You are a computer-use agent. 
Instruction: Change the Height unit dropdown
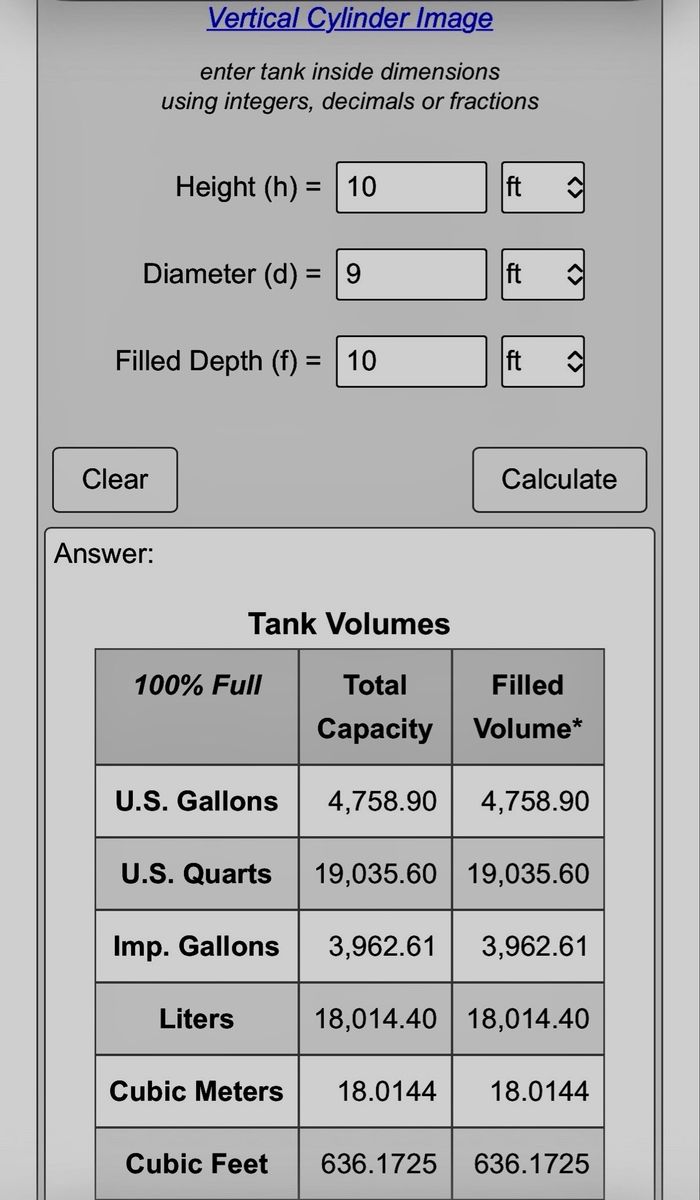pos(542,187)
